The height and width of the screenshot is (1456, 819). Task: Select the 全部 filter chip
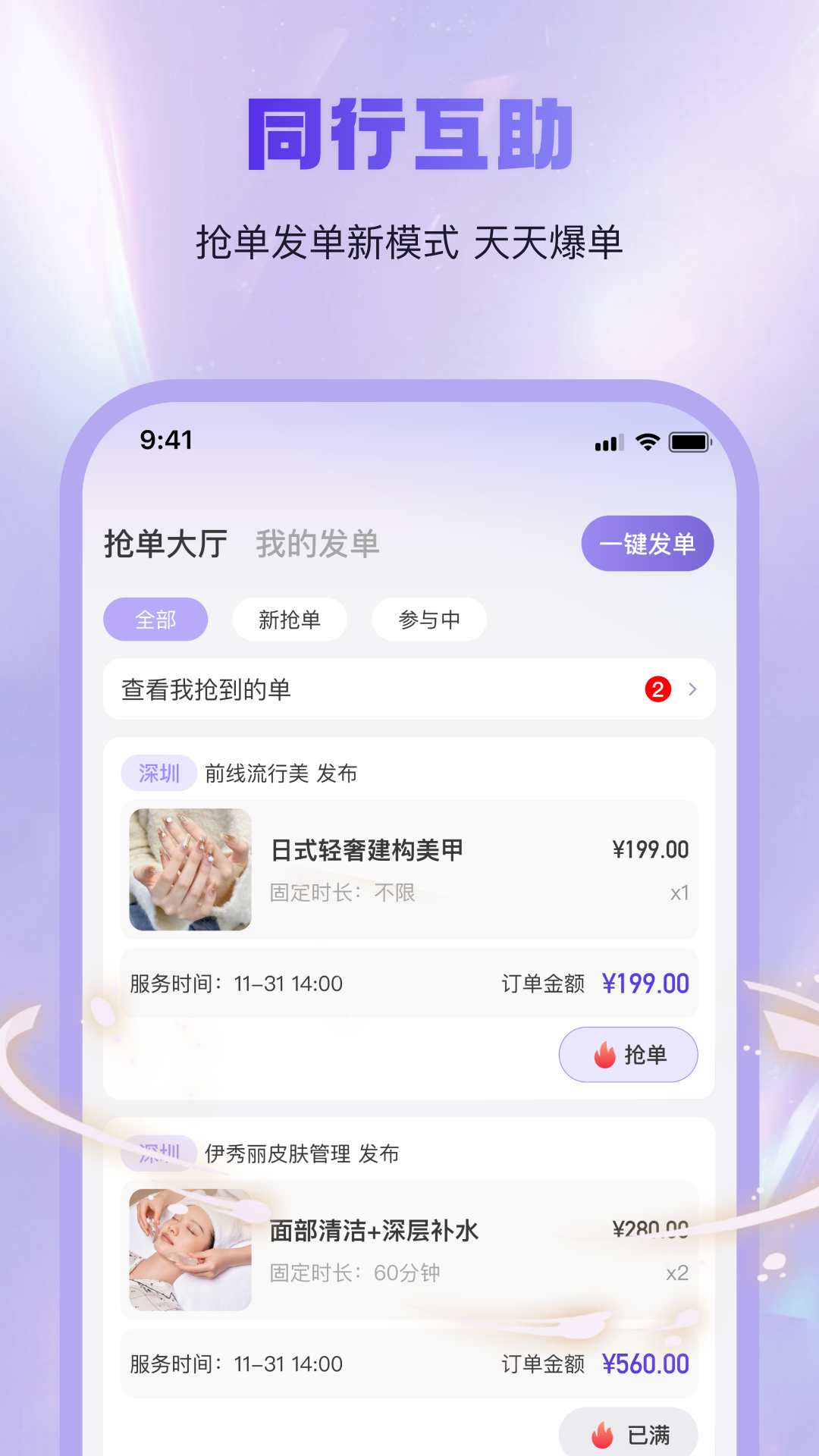tap(155, 620)
